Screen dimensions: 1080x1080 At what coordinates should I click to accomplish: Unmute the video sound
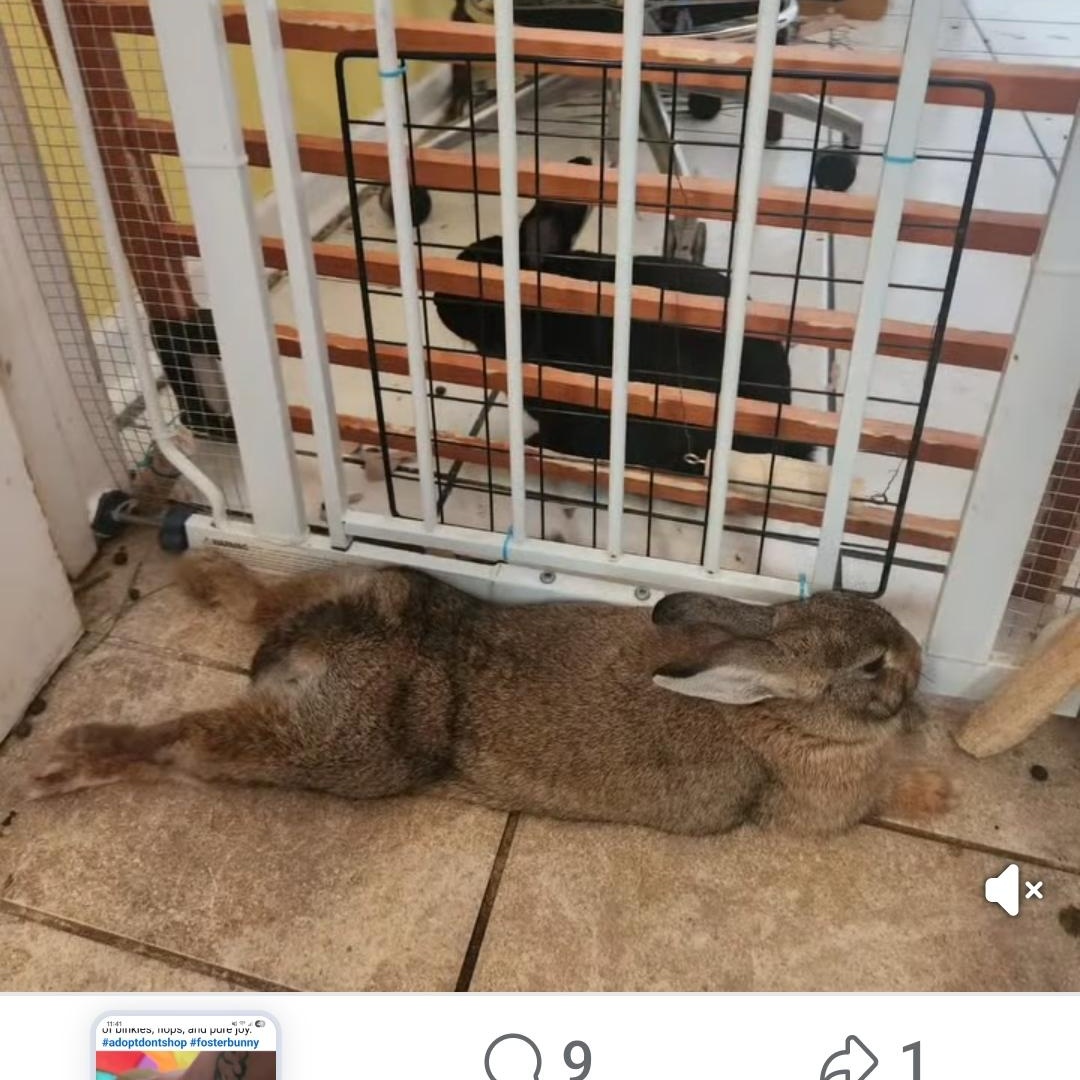(1013, 889)
